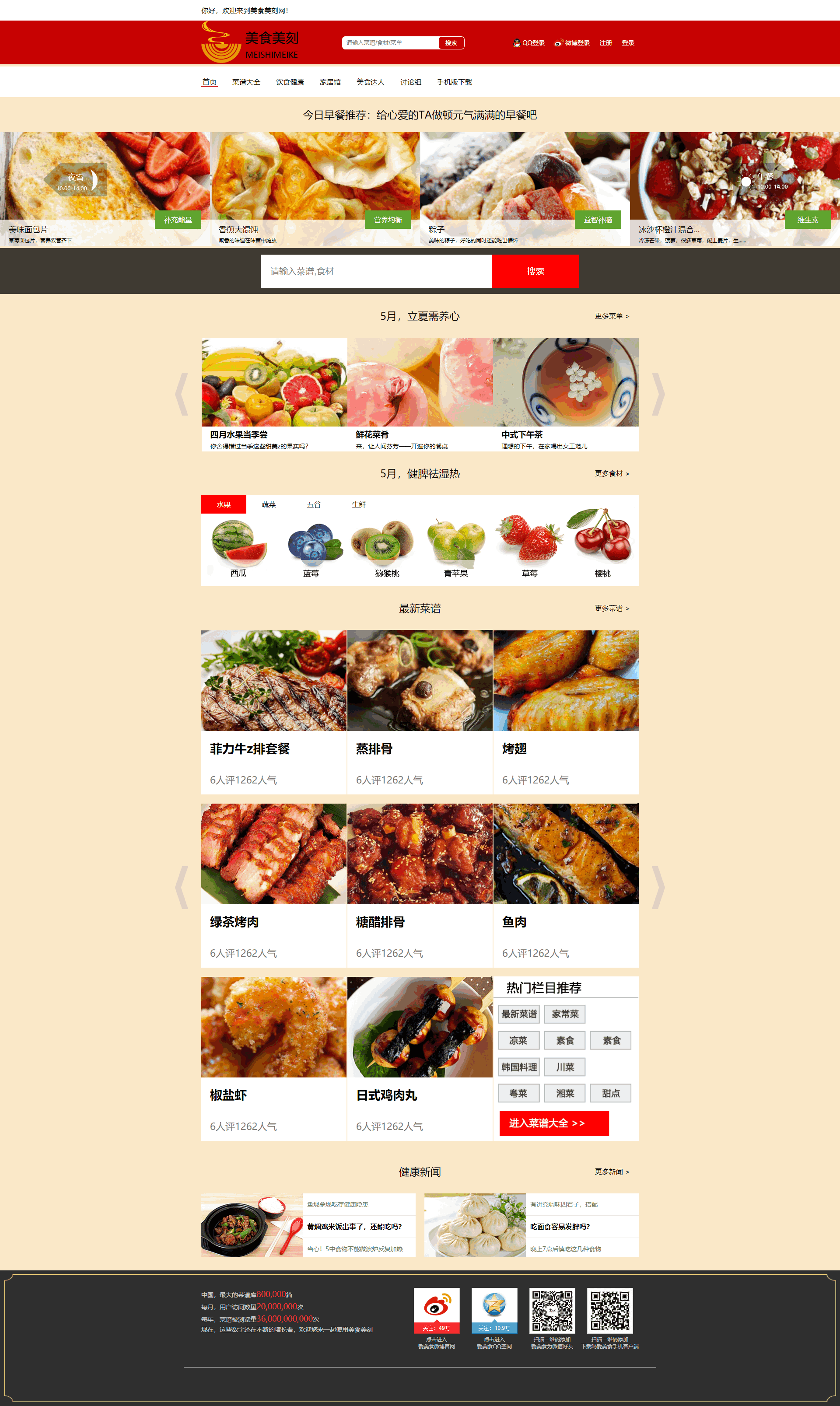The height and width of the screenshot is (1406, 840).
Task: Choose the 川菜 category chip
Action: (x=564, y=1067)
